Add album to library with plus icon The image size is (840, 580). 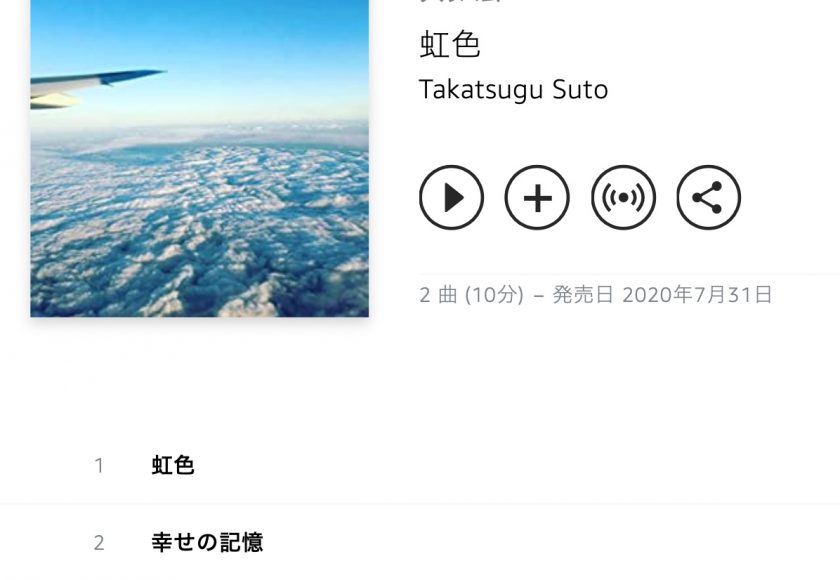click(537, 198)
